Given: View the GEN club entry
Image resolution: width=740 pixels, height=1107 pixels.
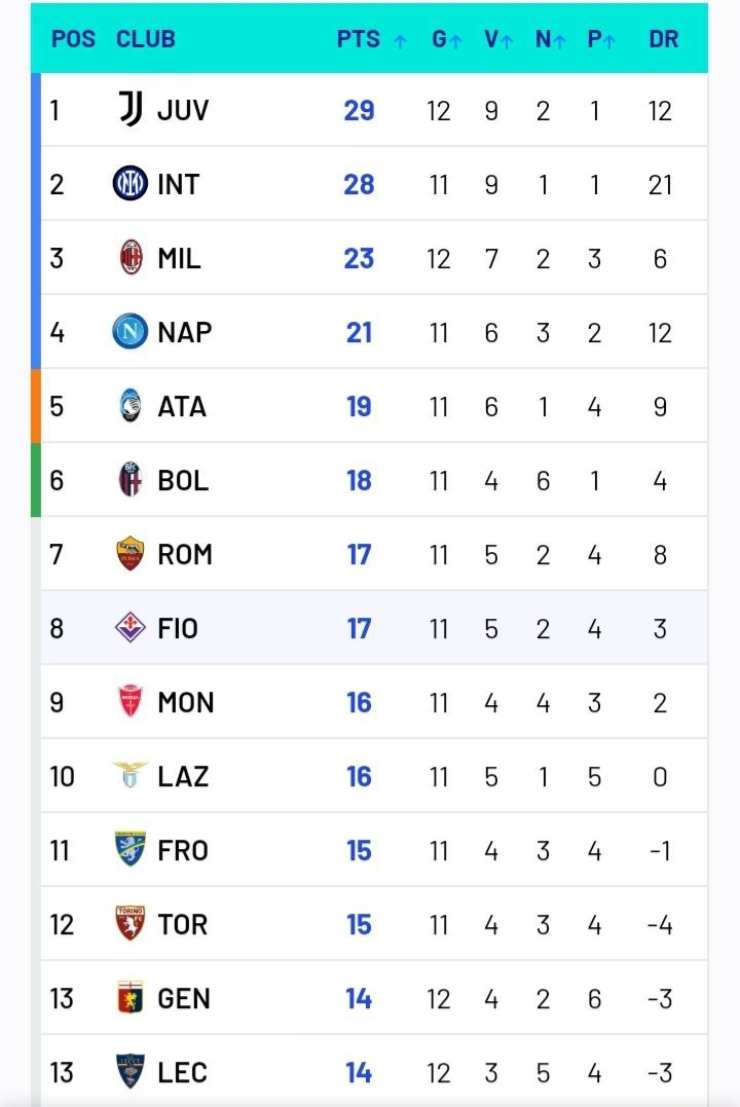Looking at the screenshot, I should [183, 998].
